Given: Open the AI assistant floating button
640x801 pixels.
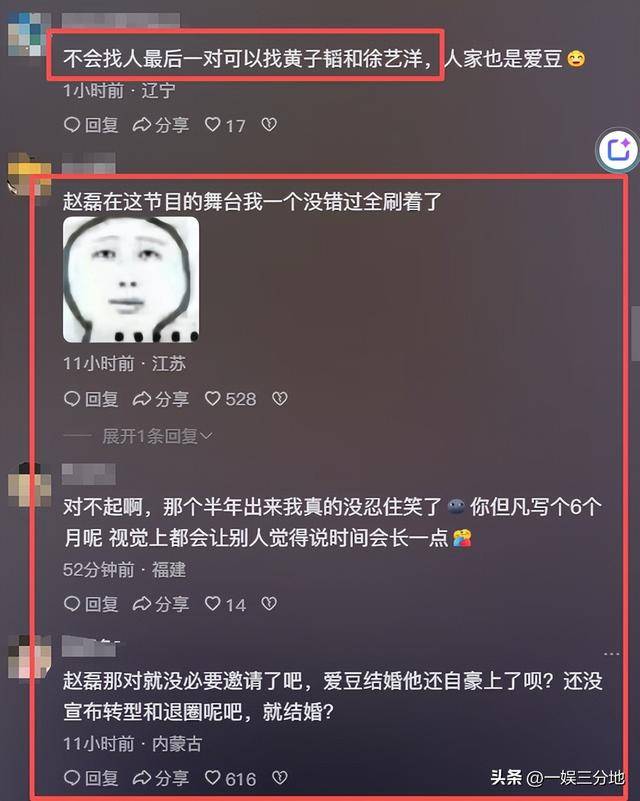Looking at the screenshot, I should [615, 152].
